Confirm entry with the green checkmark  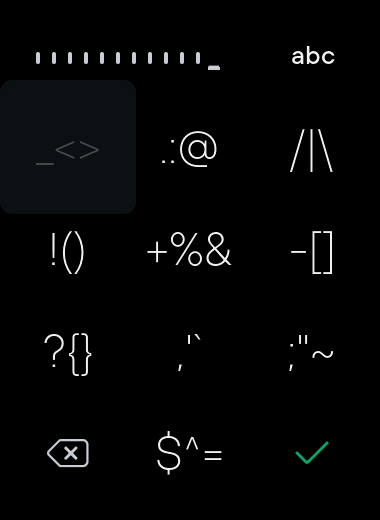click(x=312, y=452)
